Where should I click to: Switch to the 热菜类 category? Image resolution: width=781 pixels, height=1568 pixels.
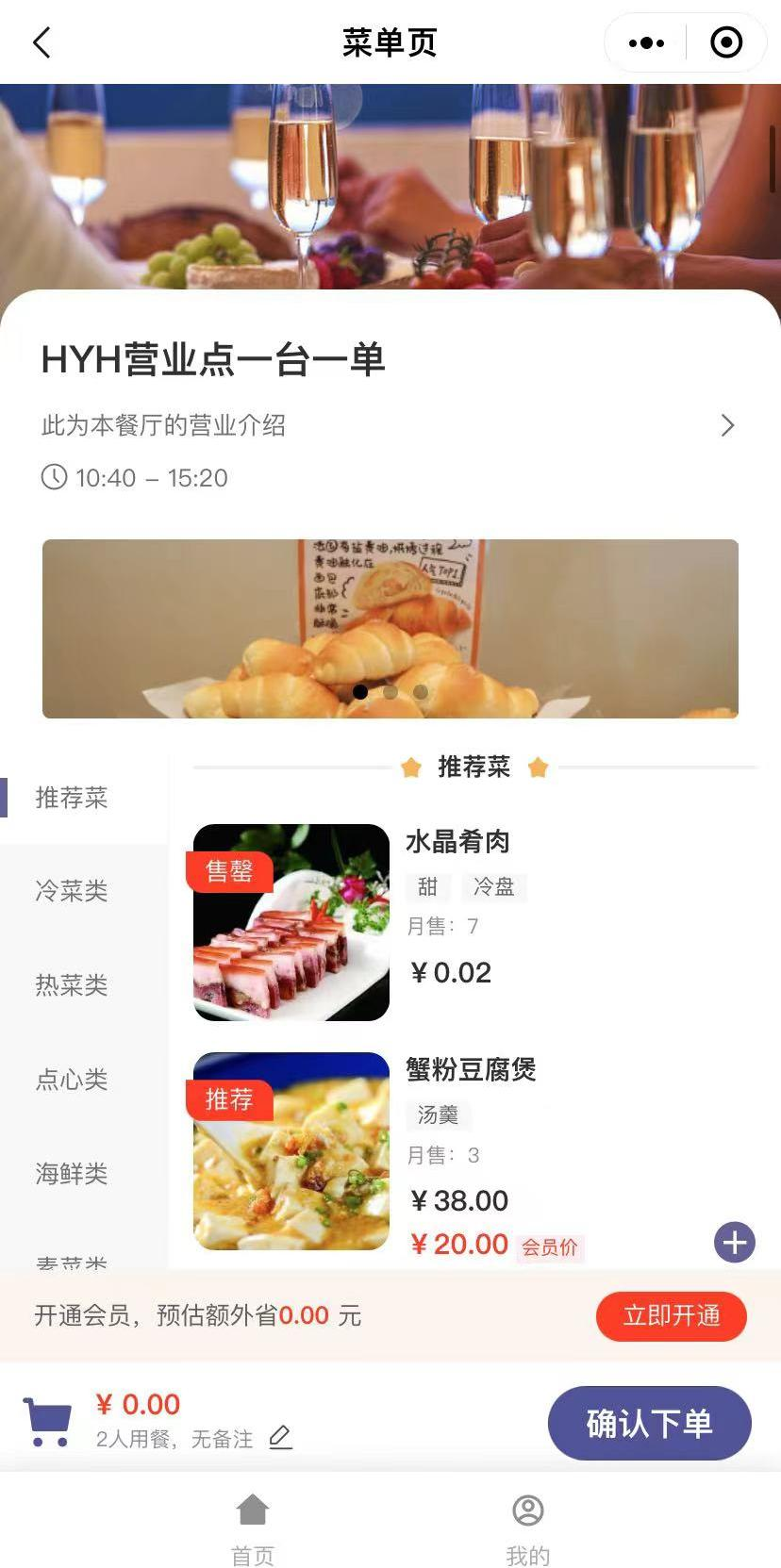(x=72, y=984)
